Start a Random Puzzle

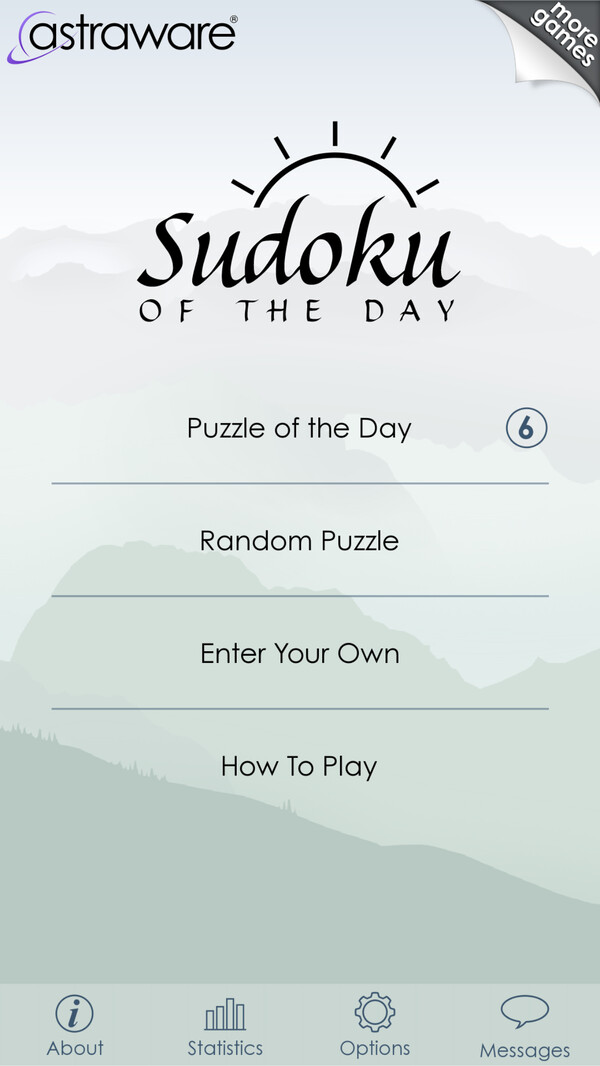[x=299, y=541]
